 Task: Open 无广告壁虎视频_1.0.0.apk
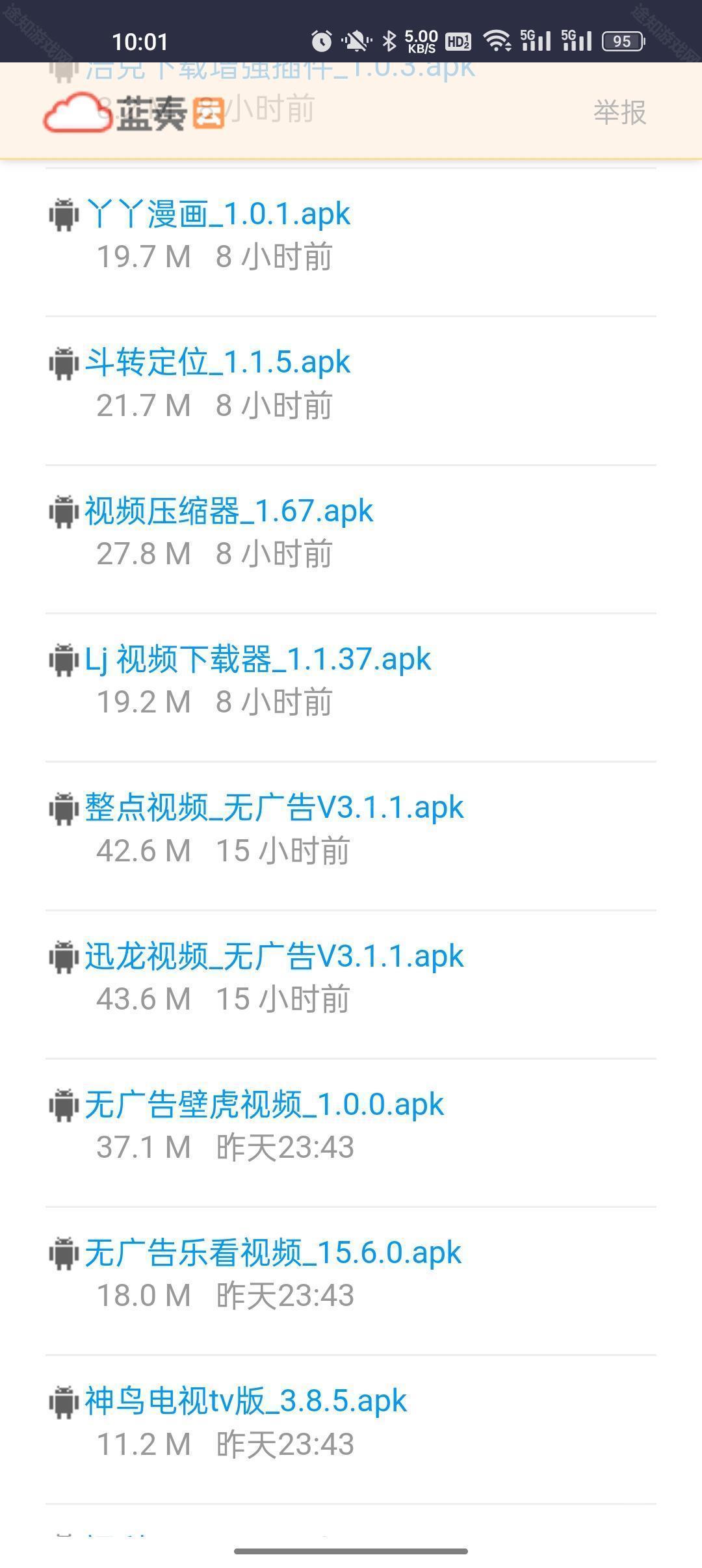click(x=264, y=1103)
